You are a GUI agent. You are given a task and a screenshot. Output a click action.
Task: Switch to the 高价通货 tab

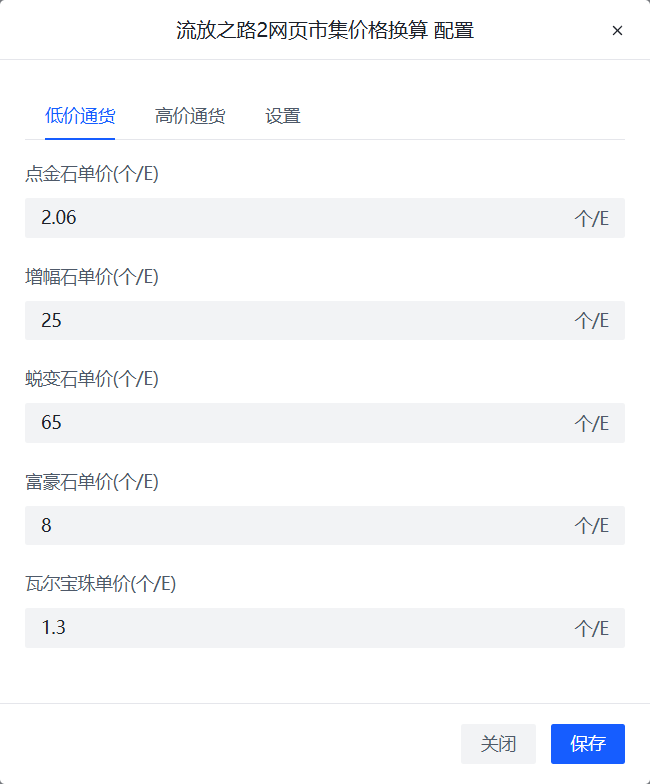coord(190,116)
